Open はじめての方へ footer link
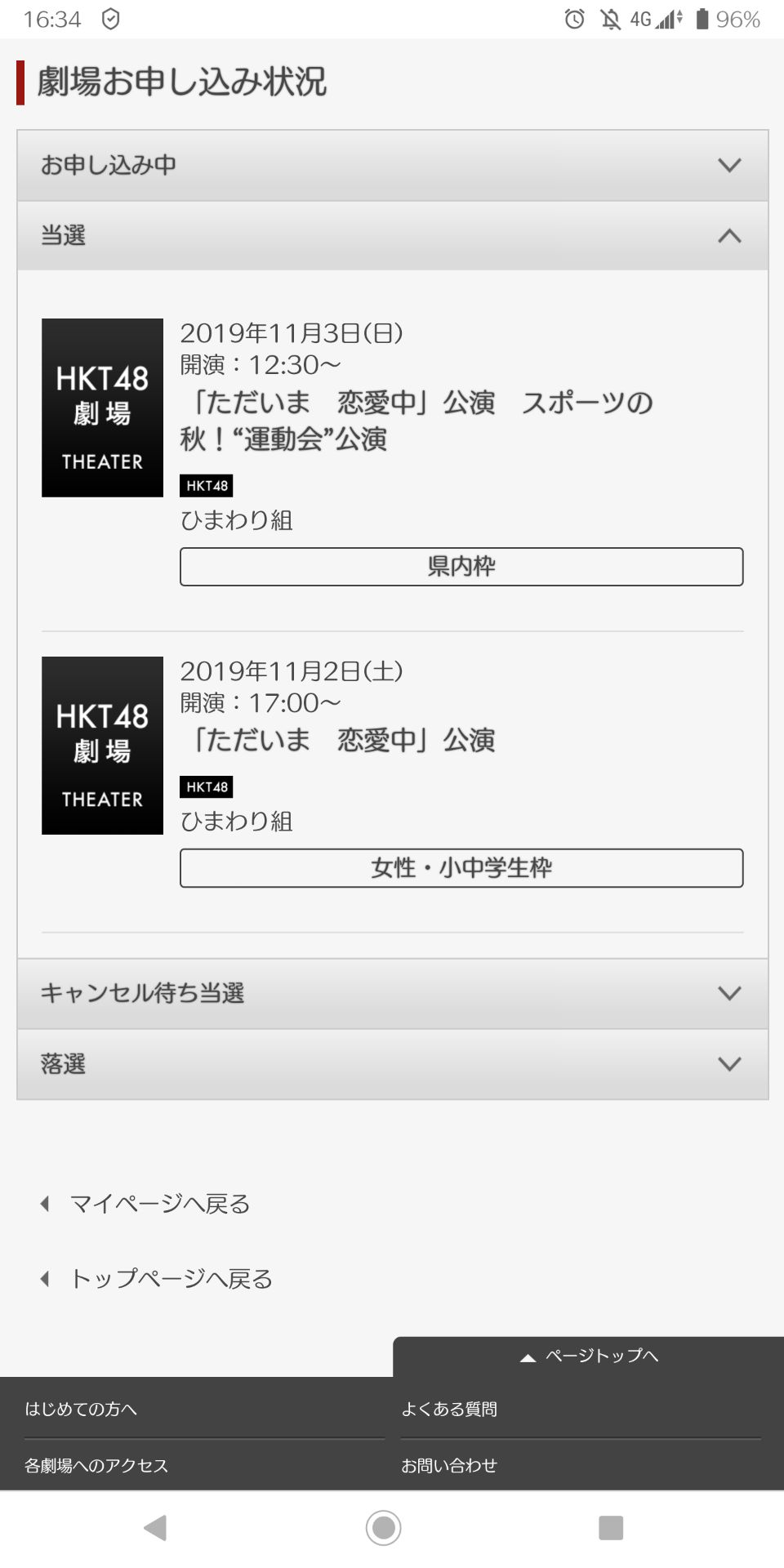Image resolution: width=784 pixels, height=1568 pixels. [x=81, y=1409]
